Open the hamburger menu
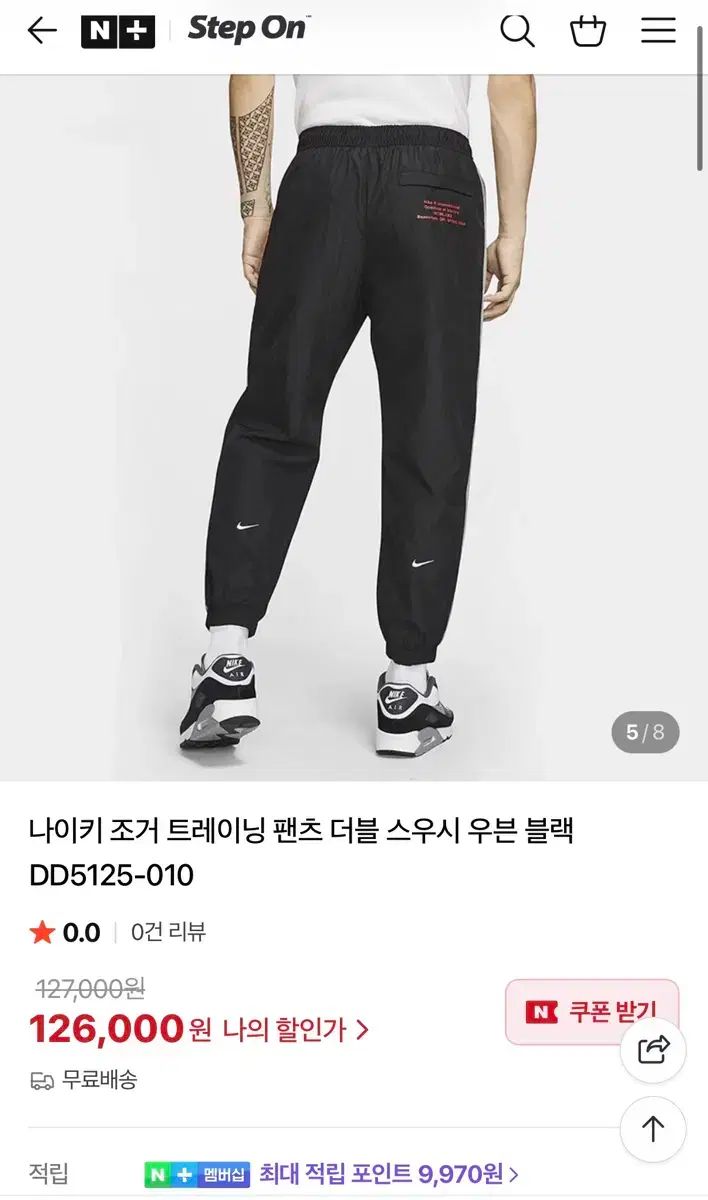Screen dimensions: 708x1200 pyautogui.click(x=658, y=31)
